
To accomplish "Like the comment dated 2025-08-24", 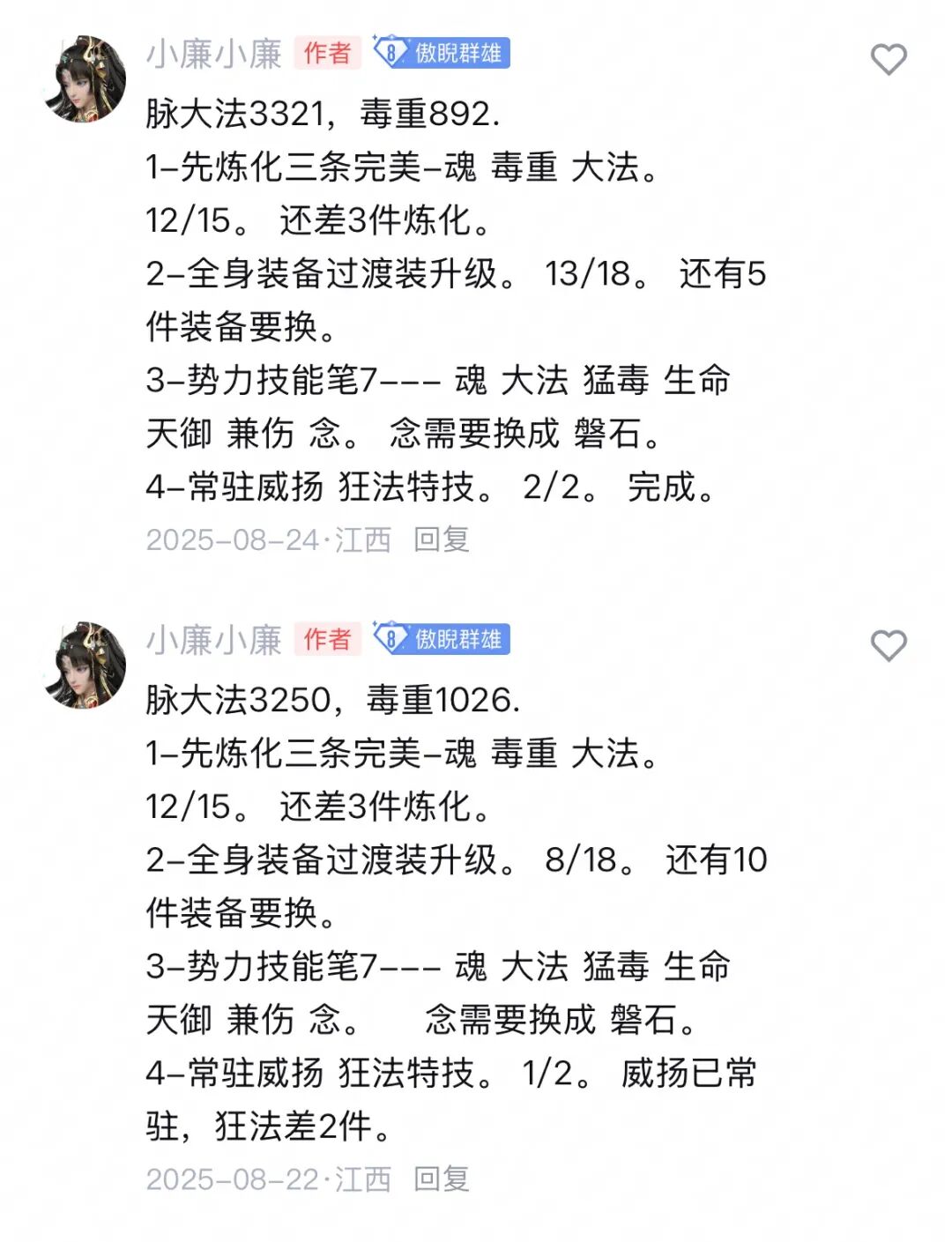I will (888, 60).
